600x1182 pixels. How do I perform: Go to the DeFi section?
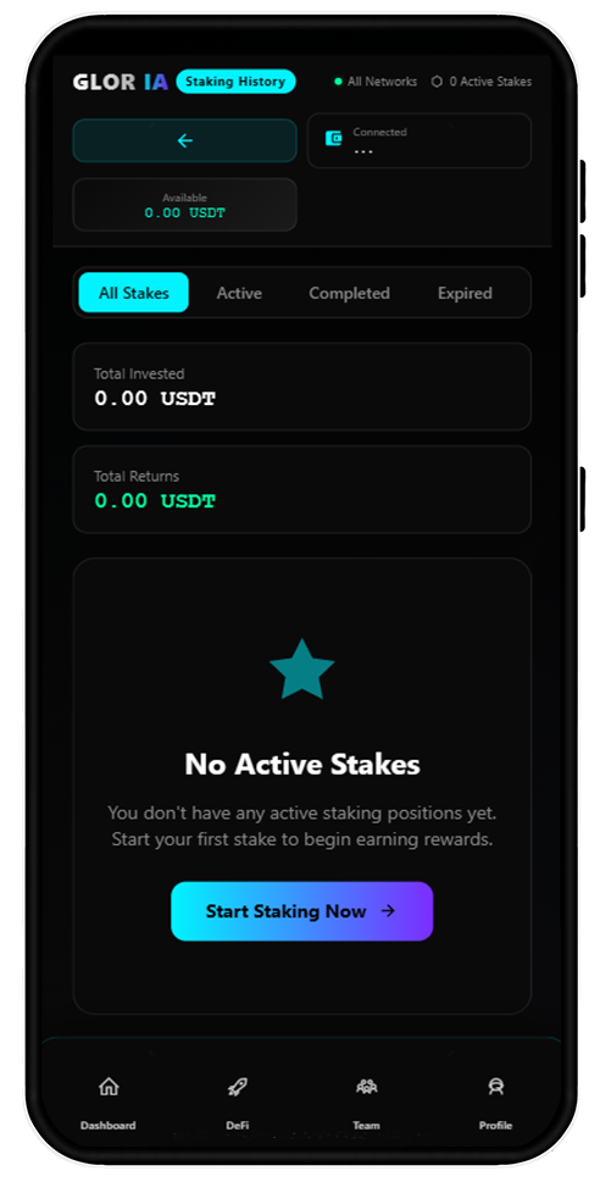[x=237, y=1102]
